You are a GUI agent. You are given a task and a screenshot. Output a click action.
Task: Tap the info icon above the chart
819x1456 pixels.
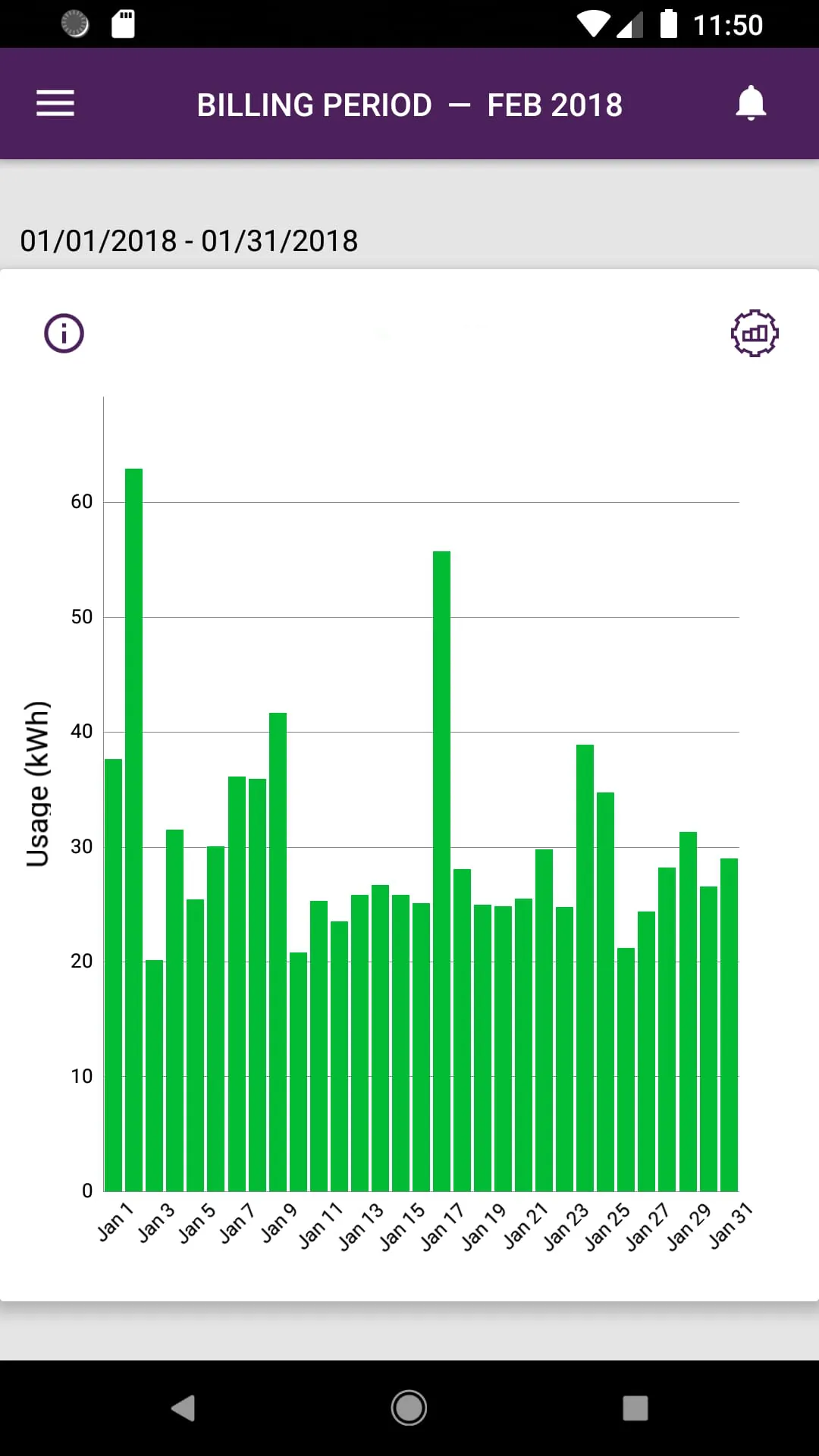64,333
